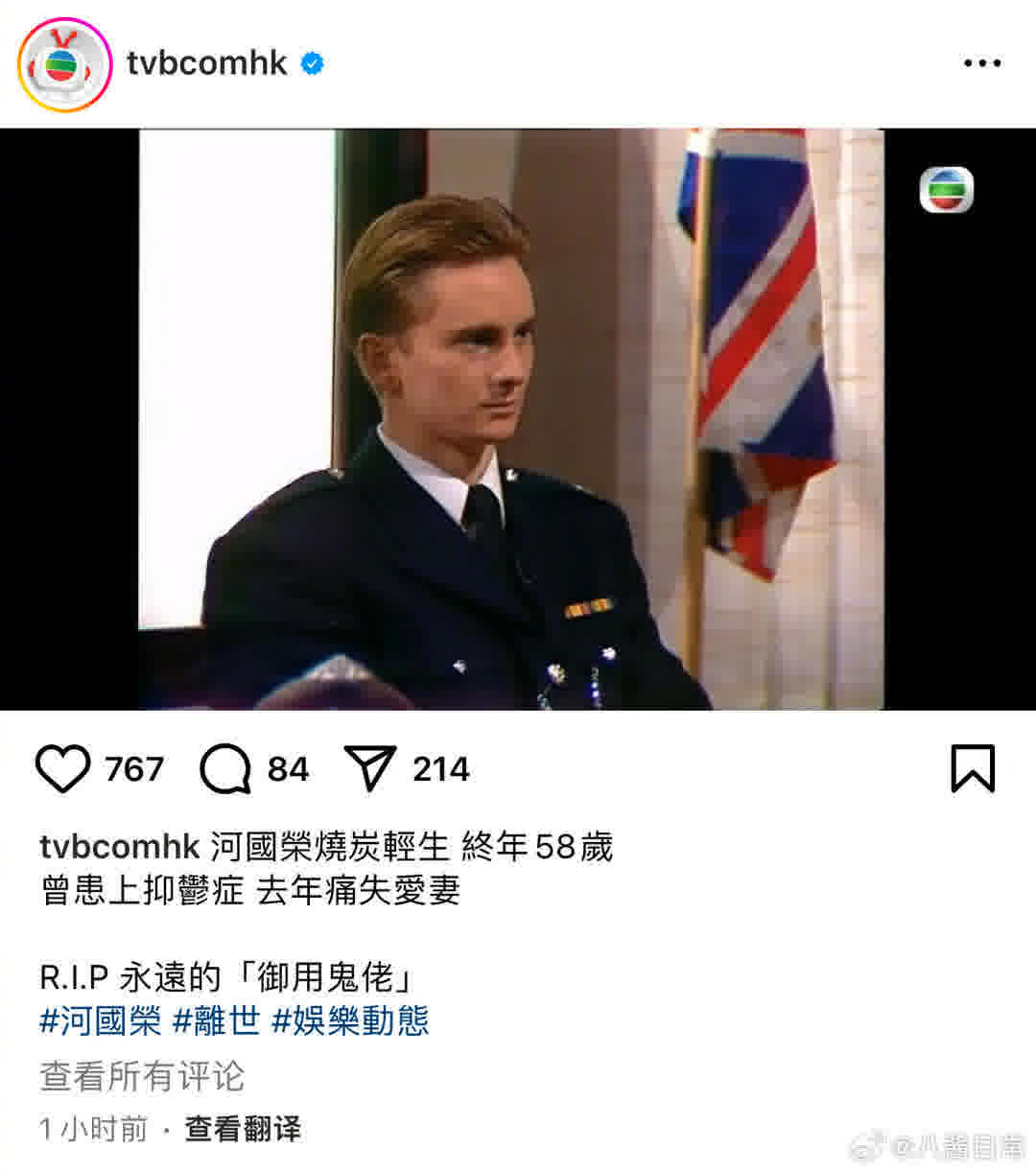Open comments via the speech bubble icon
Viewport: 1036px width, 1172px height.
[x=225, y=769]
